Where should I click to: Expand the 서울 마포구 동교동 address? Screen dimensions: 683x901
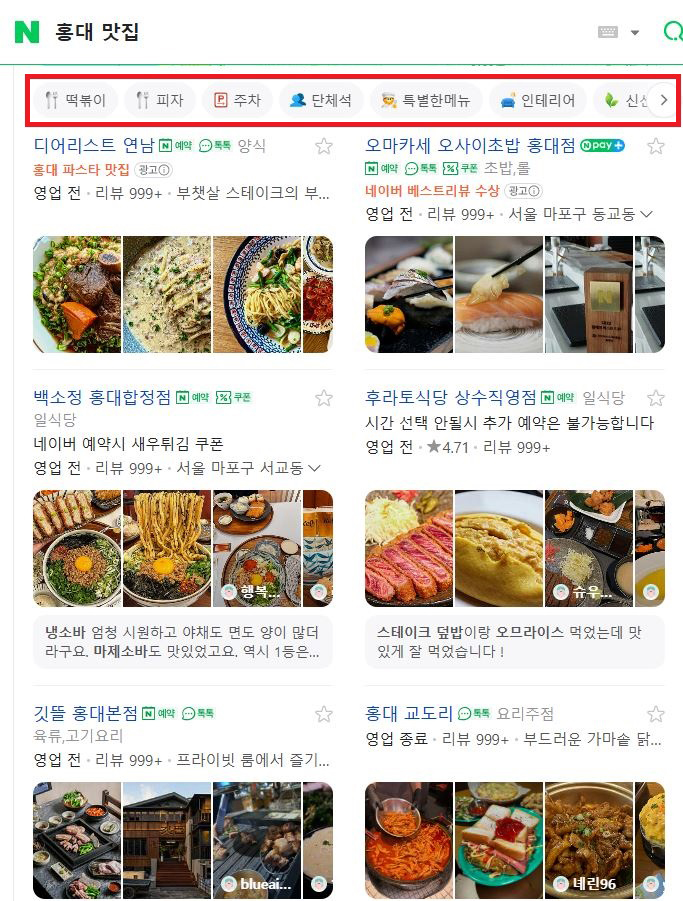580,214
